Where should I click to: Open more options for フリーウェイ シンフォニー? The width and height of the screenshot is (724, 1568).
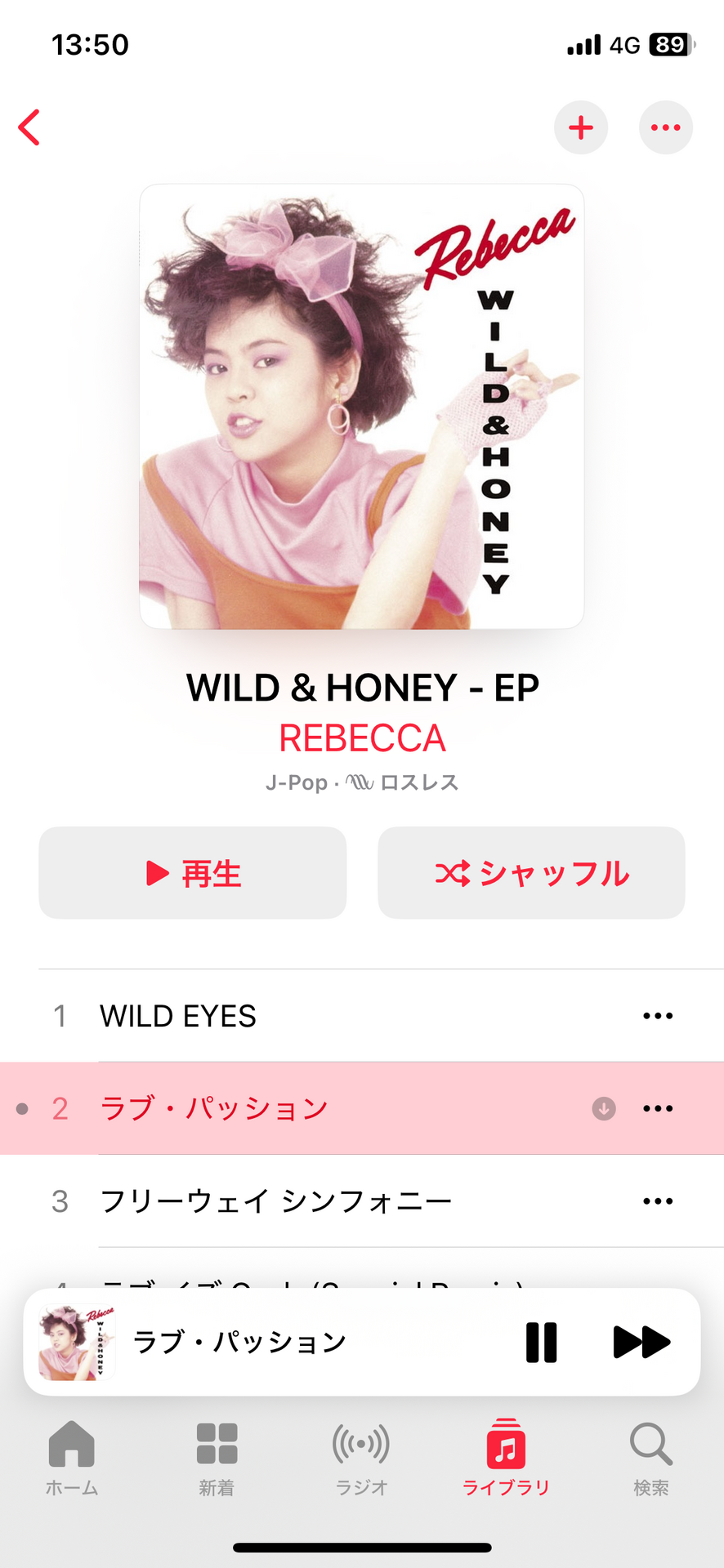[x=658, y=1201]
